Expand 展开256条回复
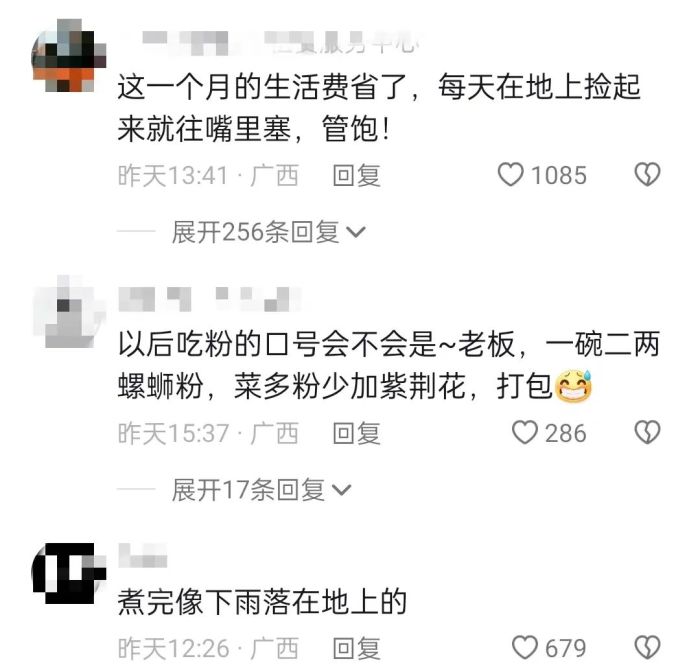This screenshot has width=700, height=672. (268, 233)
